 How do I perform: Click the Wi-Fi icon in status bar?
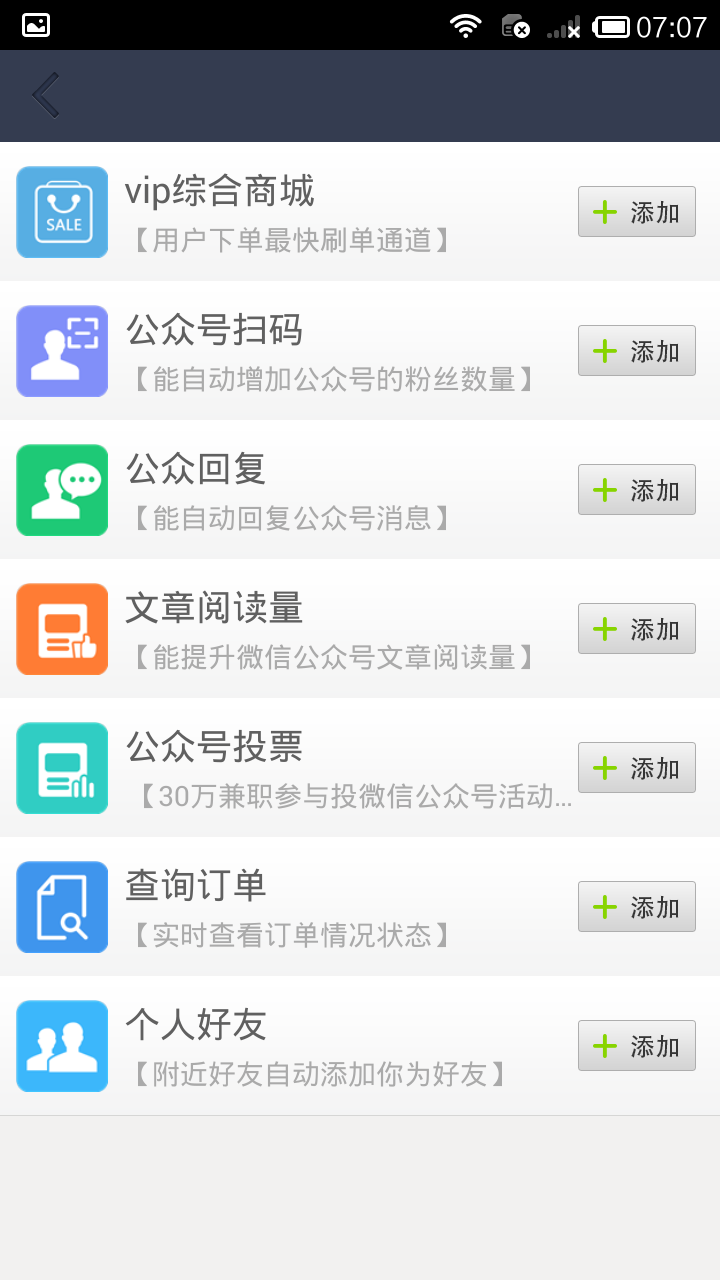tap(467, 27)
